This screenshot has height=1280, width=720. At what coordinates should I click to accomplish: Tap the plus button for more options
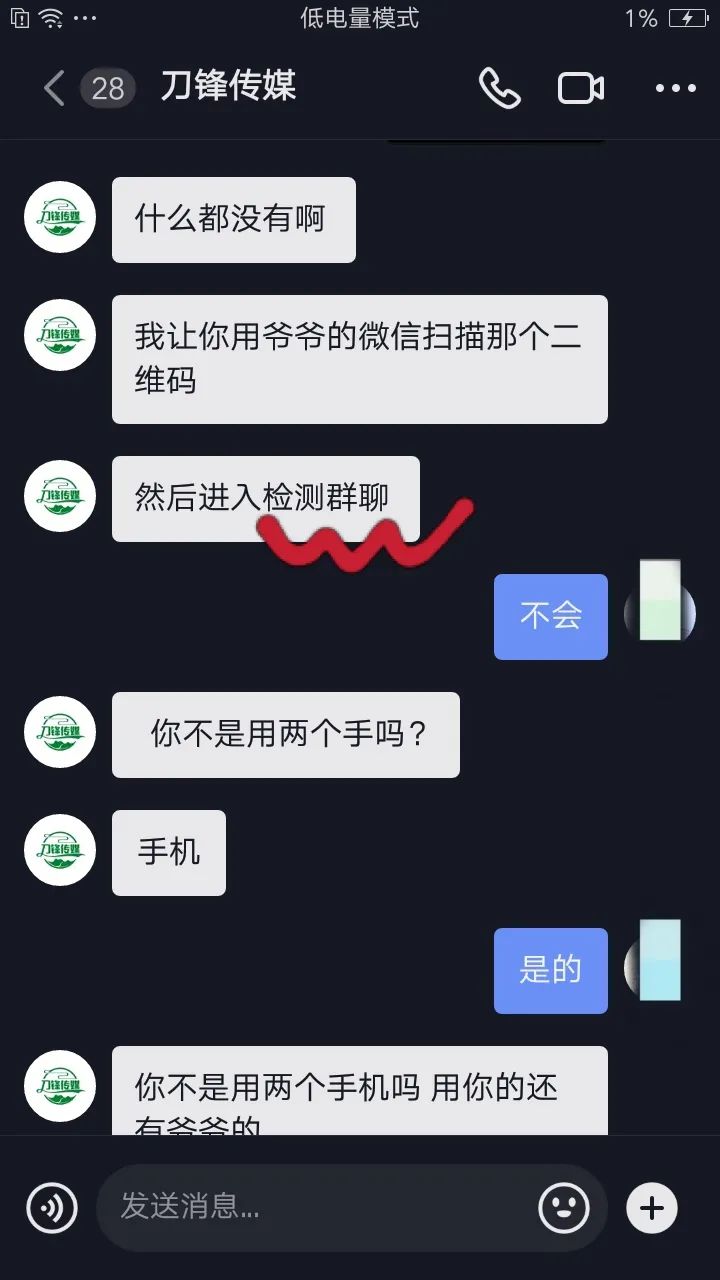[x=651, y=1208]
